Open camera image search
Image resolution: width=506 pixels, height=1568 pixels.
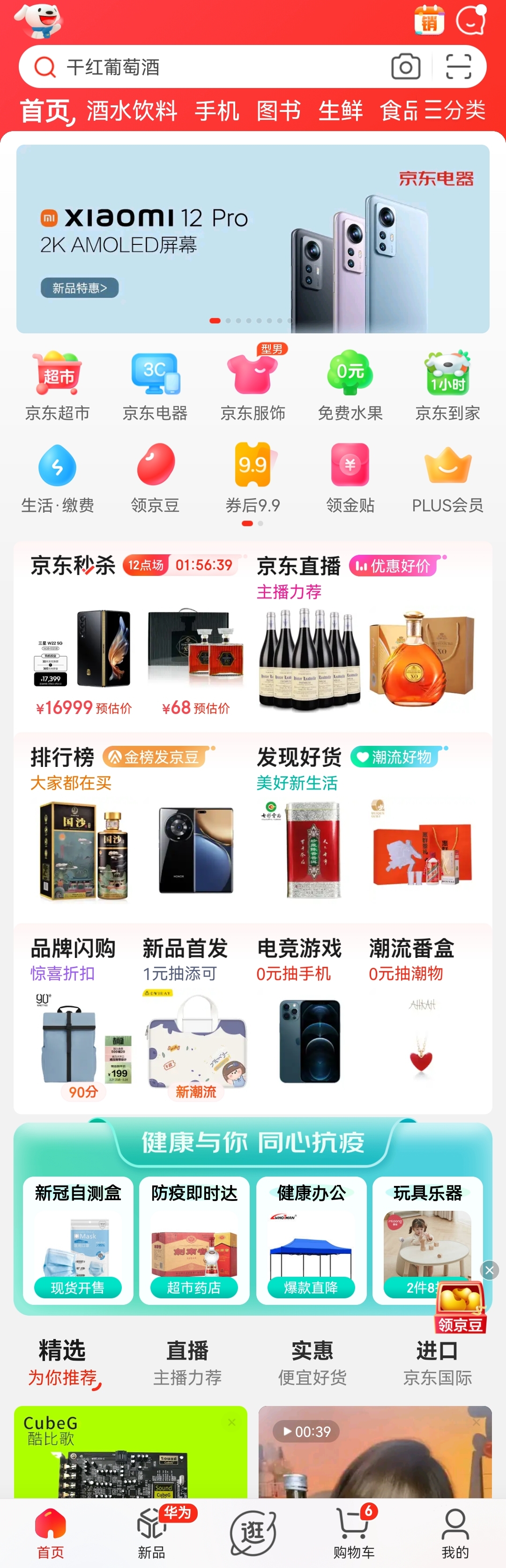[x=406, y=67]
